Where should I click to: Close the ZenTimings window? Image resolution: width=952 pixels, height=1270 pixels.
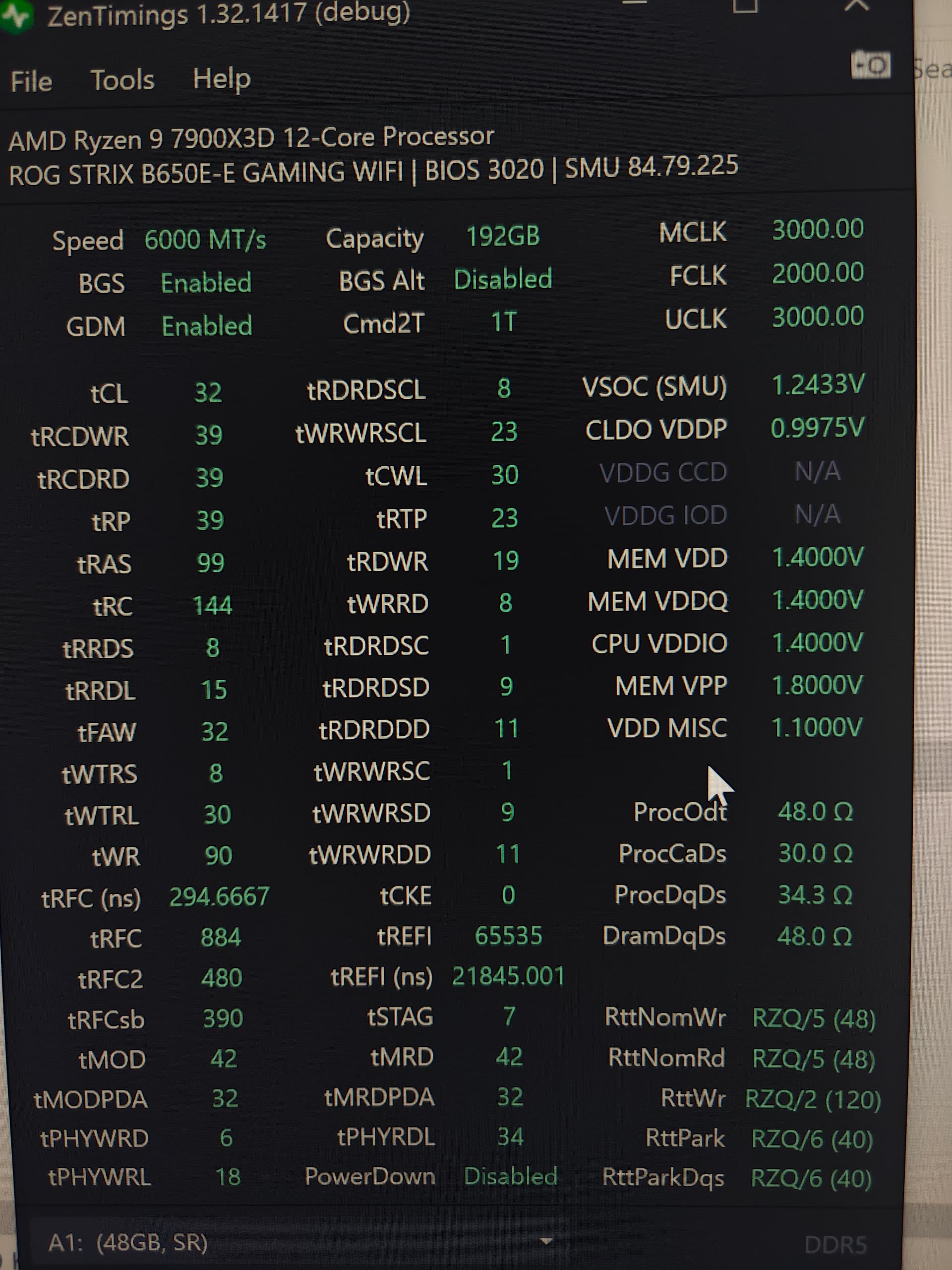857,6
